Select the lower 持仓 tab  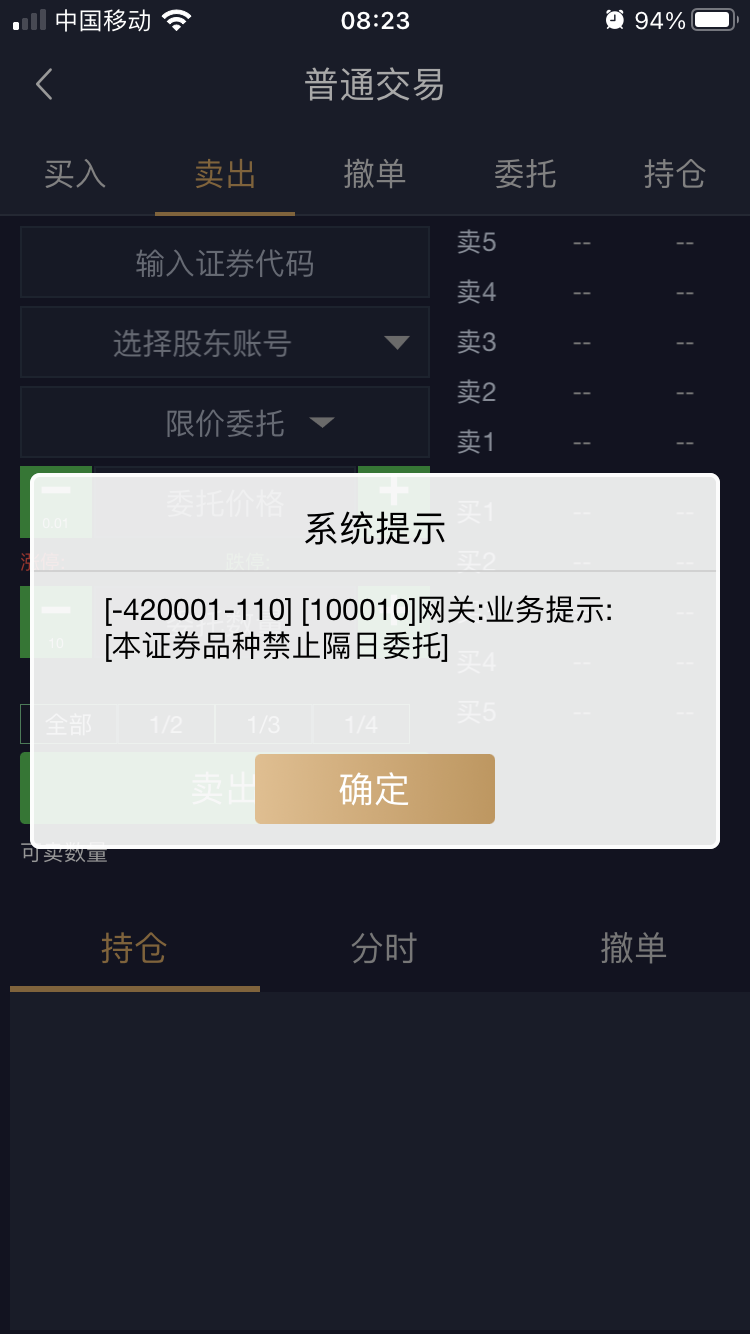[x=134, y=948]
